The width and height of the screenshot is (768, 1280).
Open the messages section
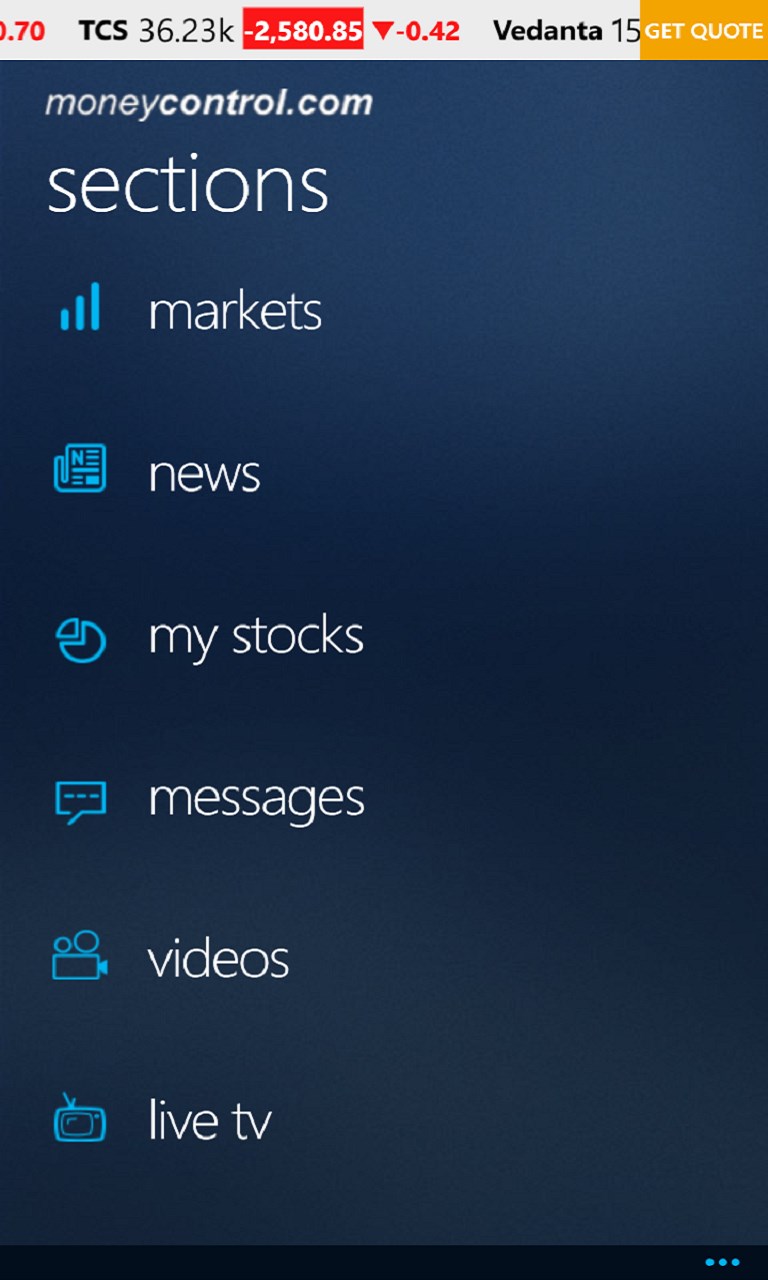255,797
